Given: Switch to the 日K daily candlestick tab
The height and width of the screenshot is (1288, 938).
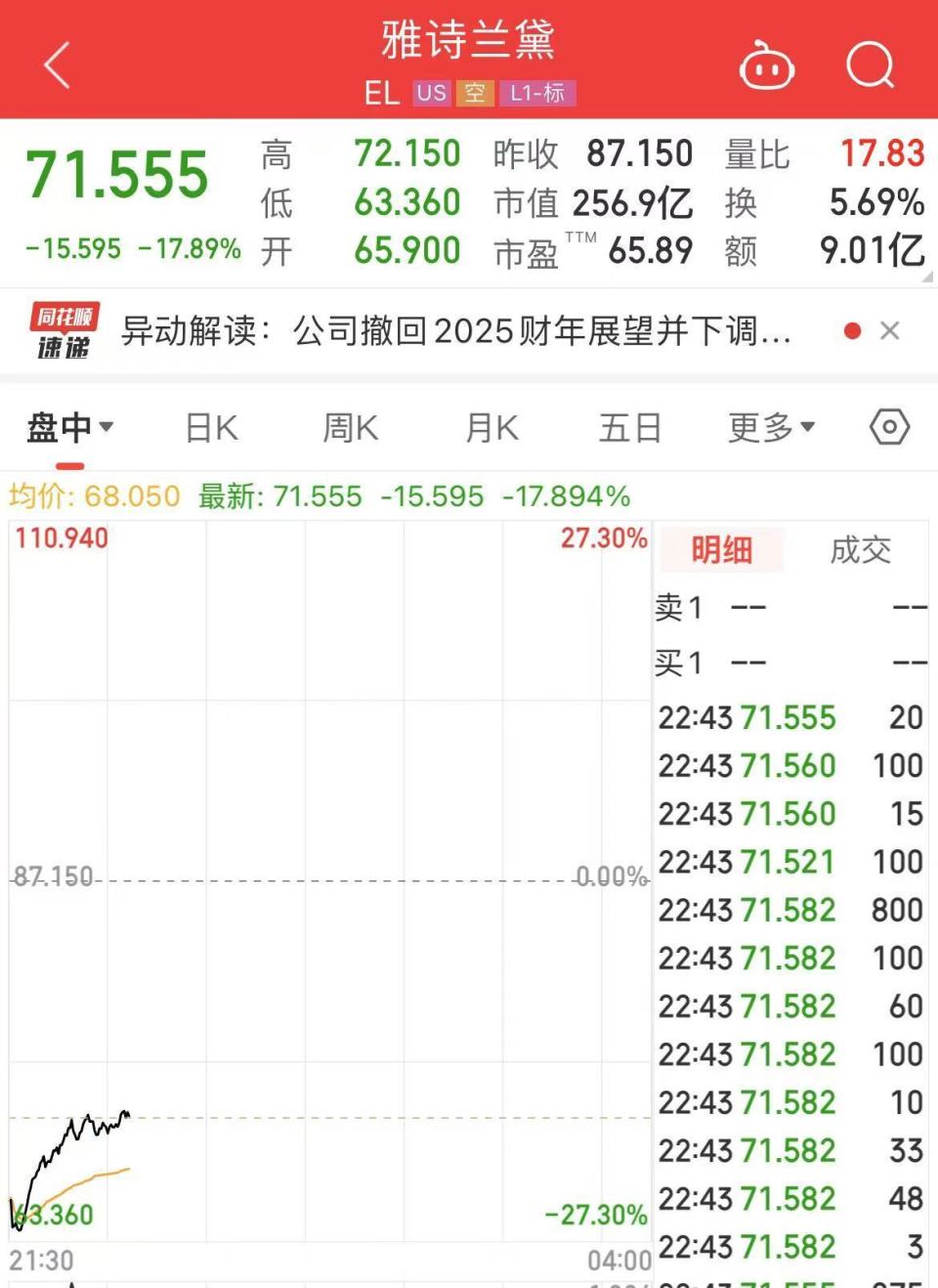Looking at the screenshot, I should (209, 427).
